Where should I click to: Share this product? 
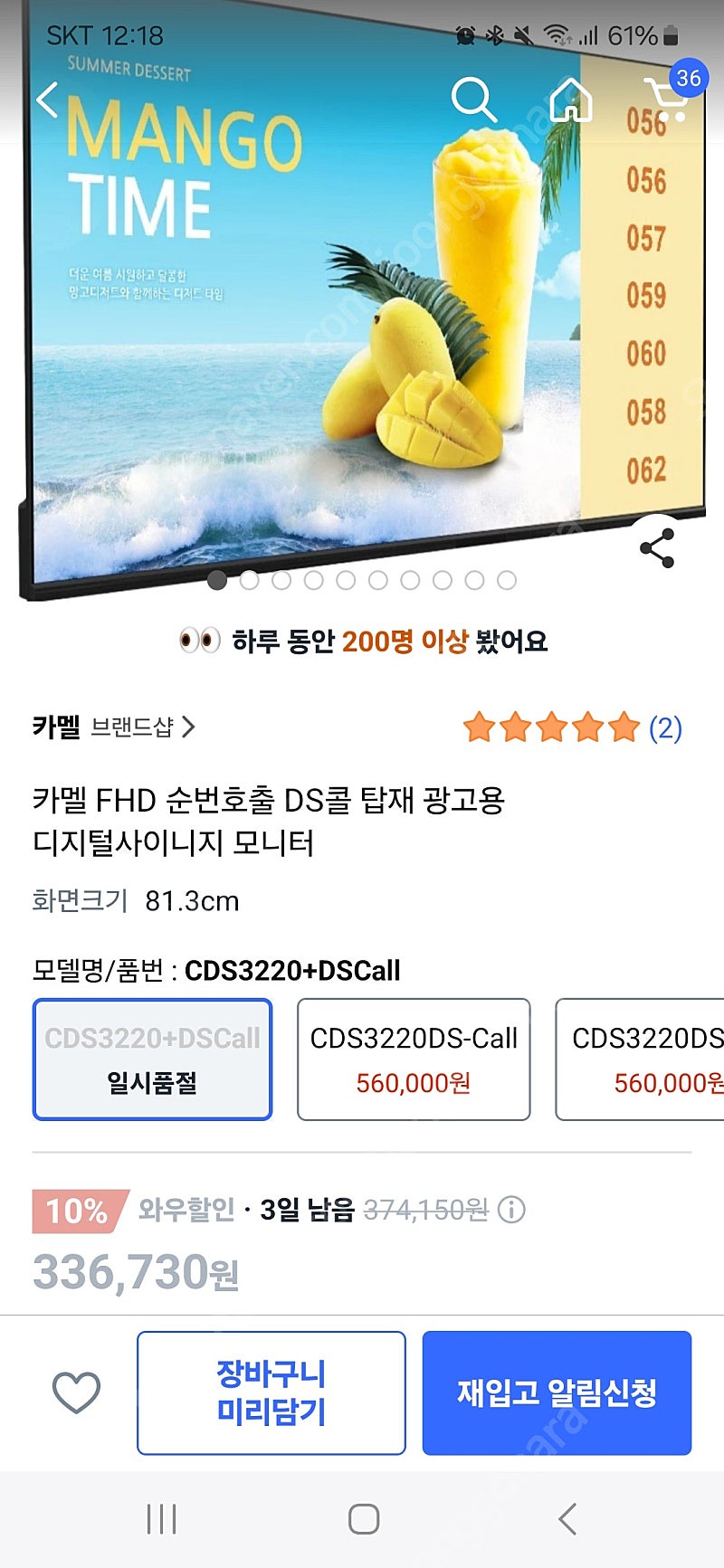(x=656, y=547)
